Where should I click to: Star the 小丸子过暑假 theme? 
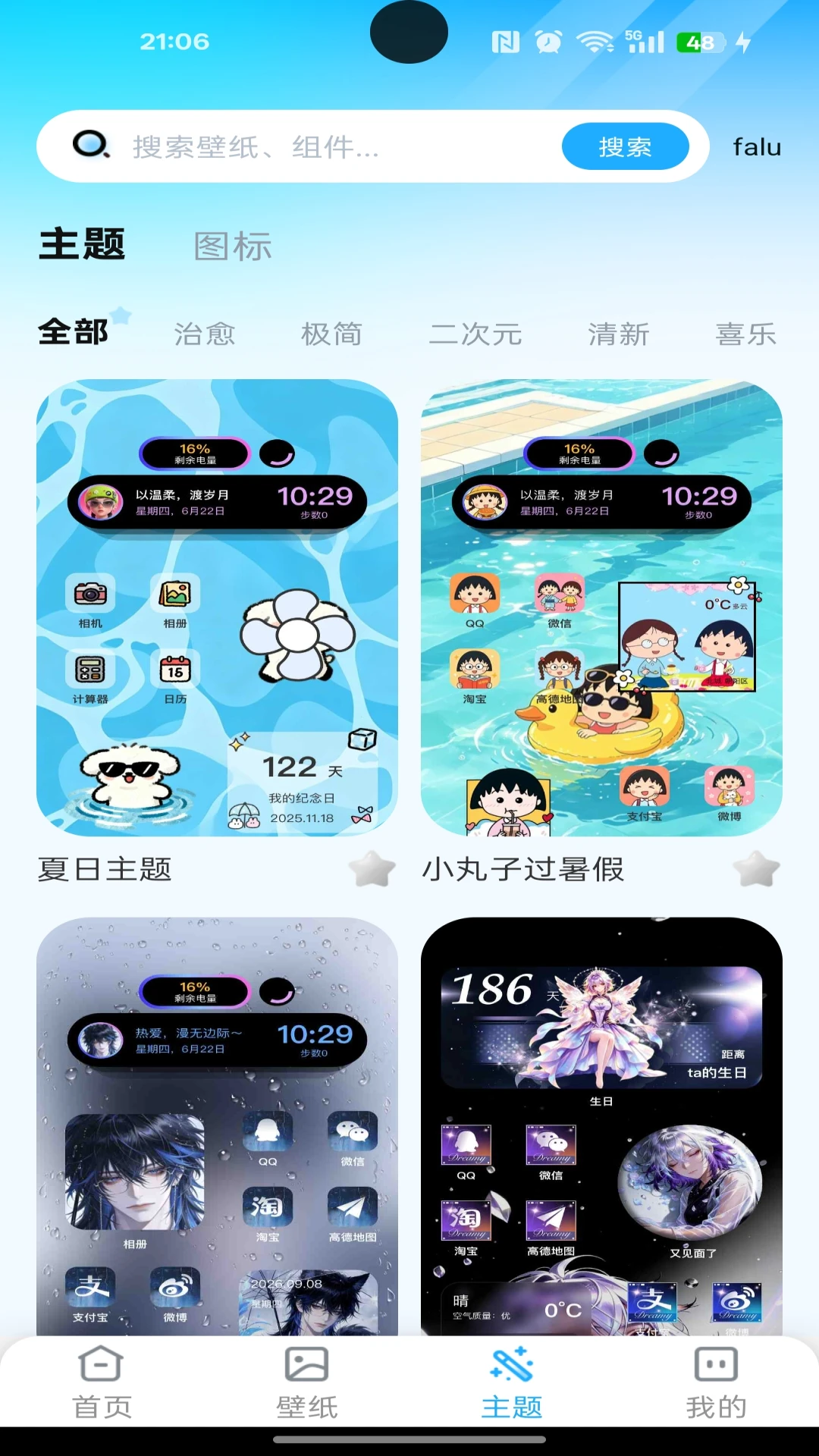(x=757, y=869)
